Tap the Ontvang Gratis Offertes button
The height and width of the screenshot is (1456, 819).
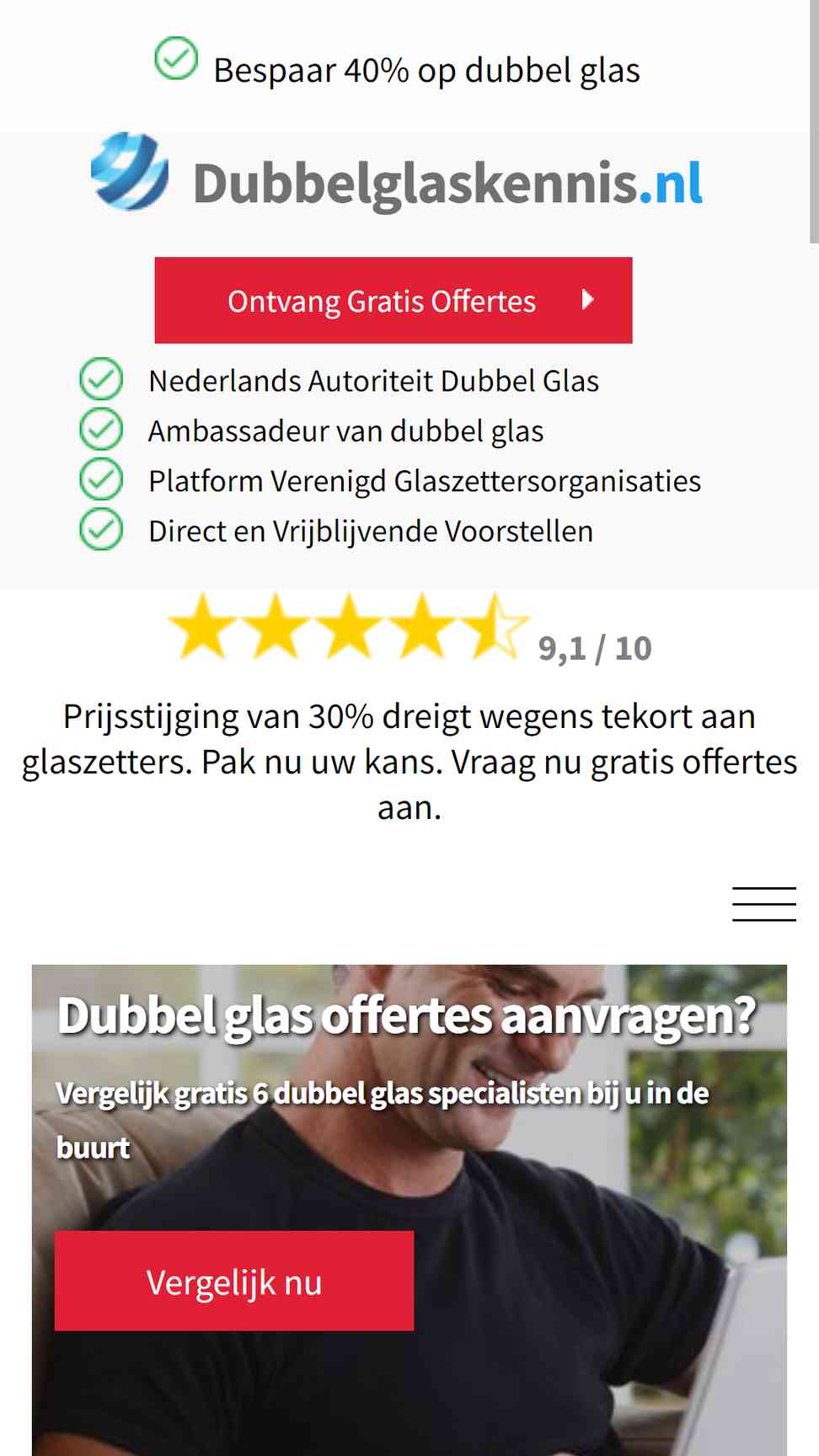[393, 300]
